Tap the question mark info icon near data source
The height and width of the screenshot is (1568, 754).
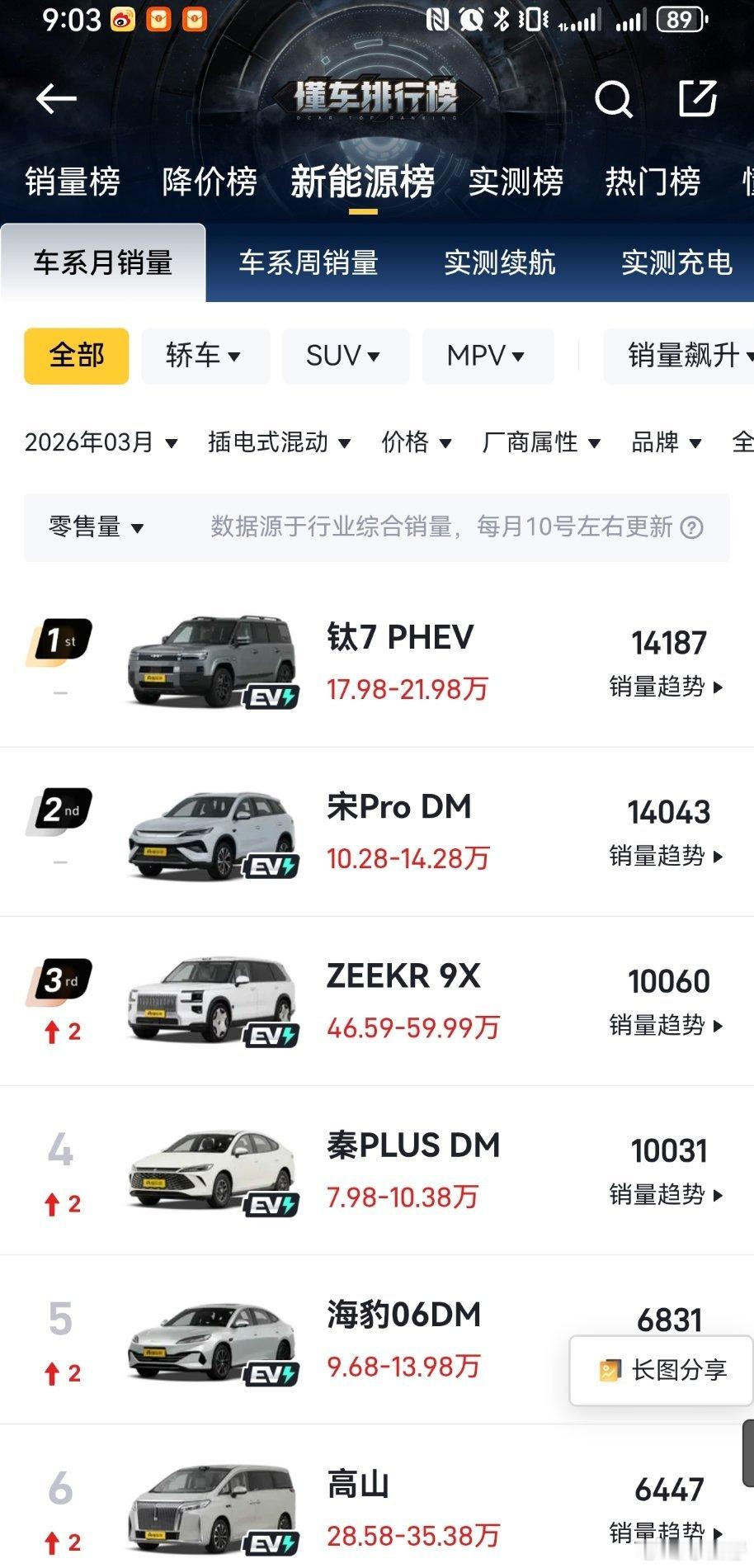tap(693, 527)
